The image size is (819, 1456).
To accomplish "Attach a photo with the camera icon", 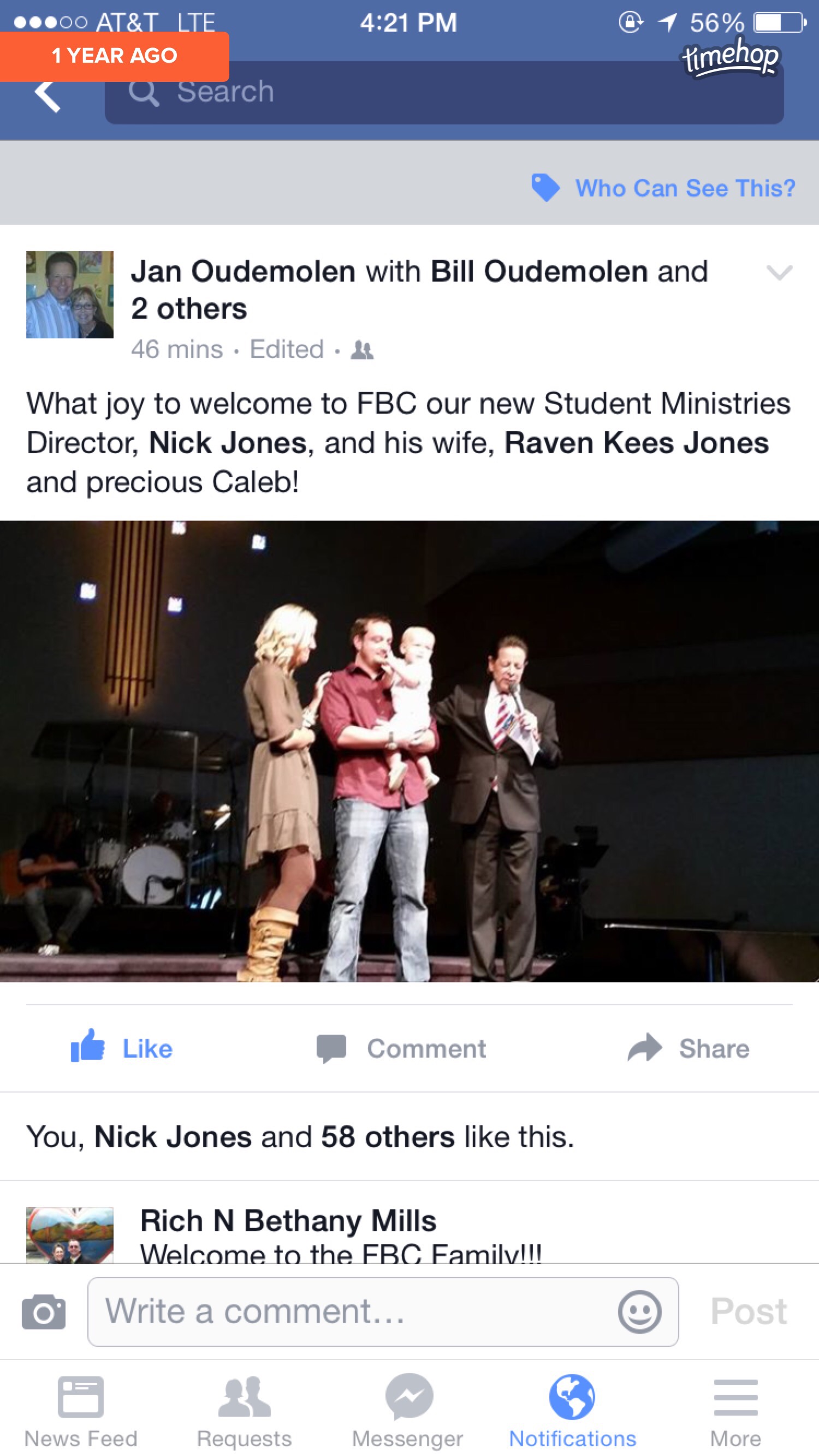I will (44, 1312).
